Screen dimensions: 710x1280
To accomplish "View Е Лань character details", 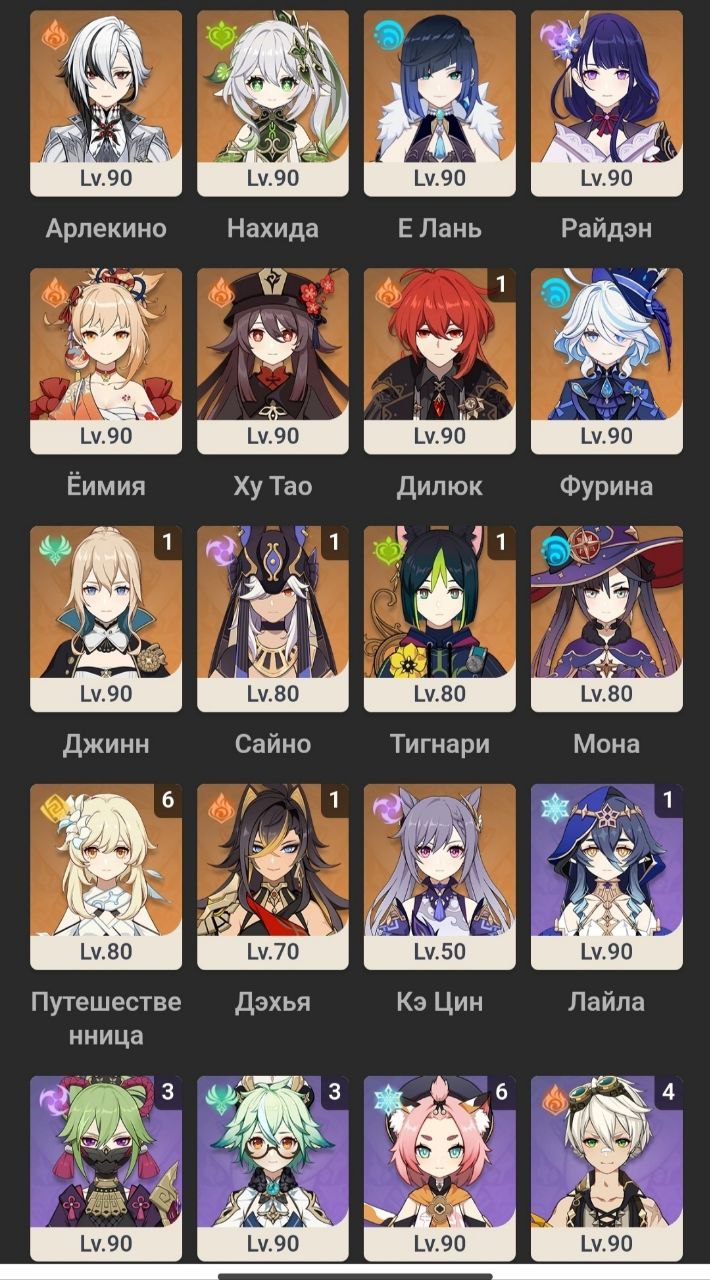I will (x=440, y=100).
